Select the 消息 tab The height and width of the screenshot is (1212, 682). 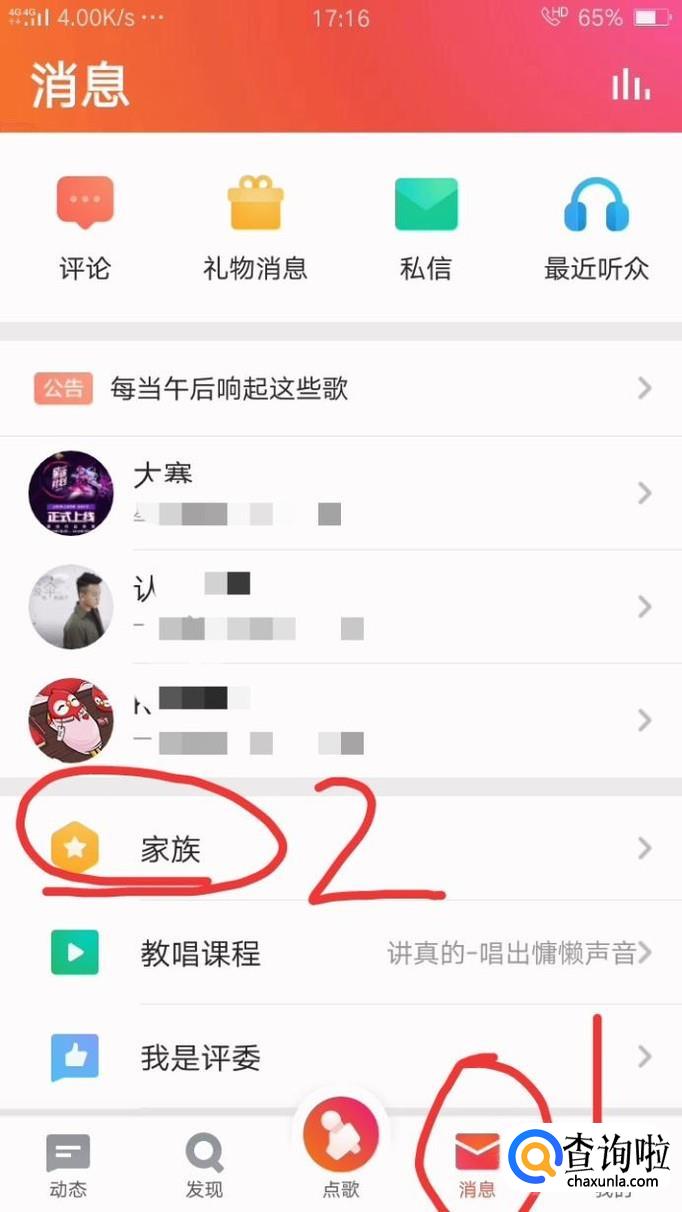click(477, 1166)
